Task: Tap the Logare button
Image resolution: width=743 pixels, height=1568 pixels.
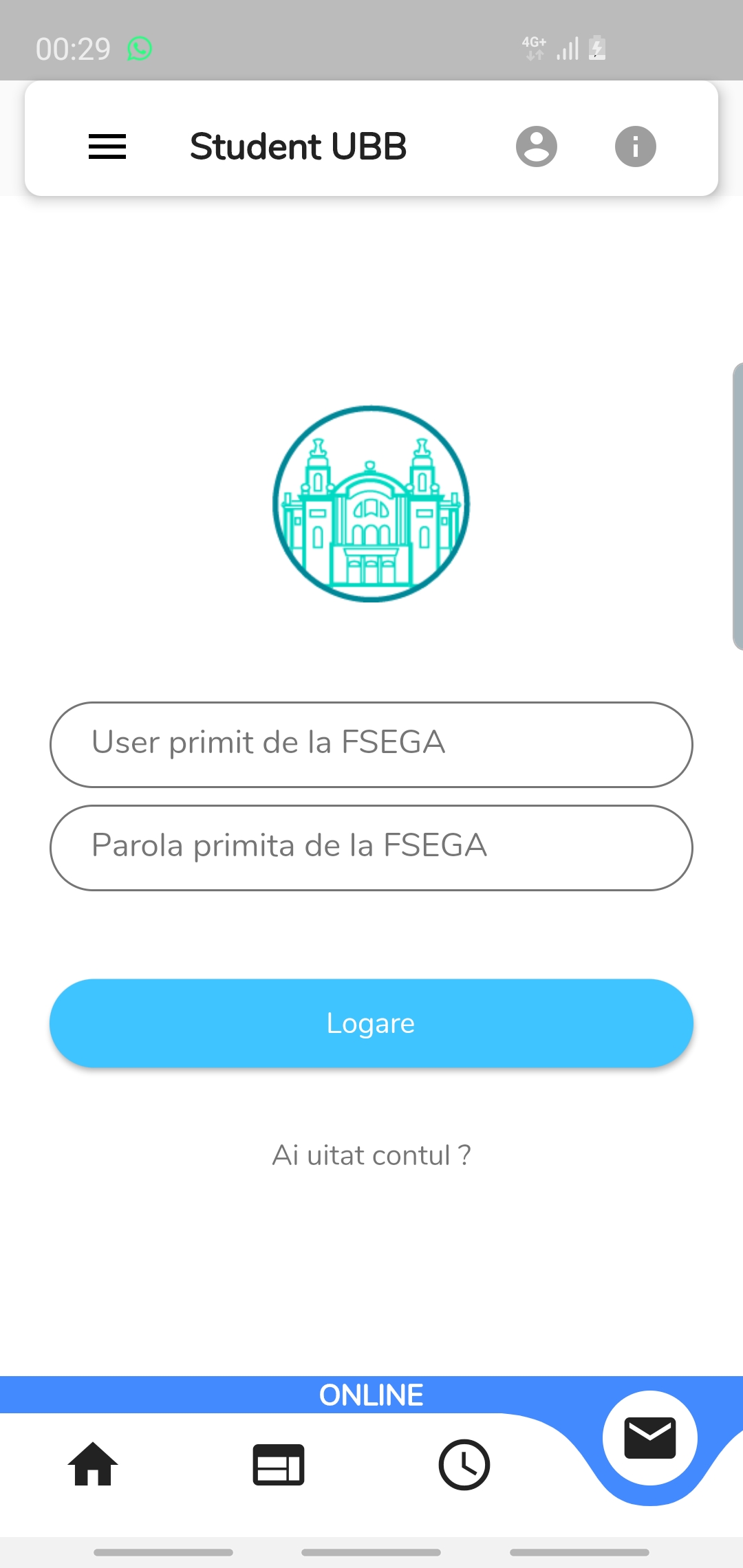Action: pyautogui.click(x=371, y=1023)
